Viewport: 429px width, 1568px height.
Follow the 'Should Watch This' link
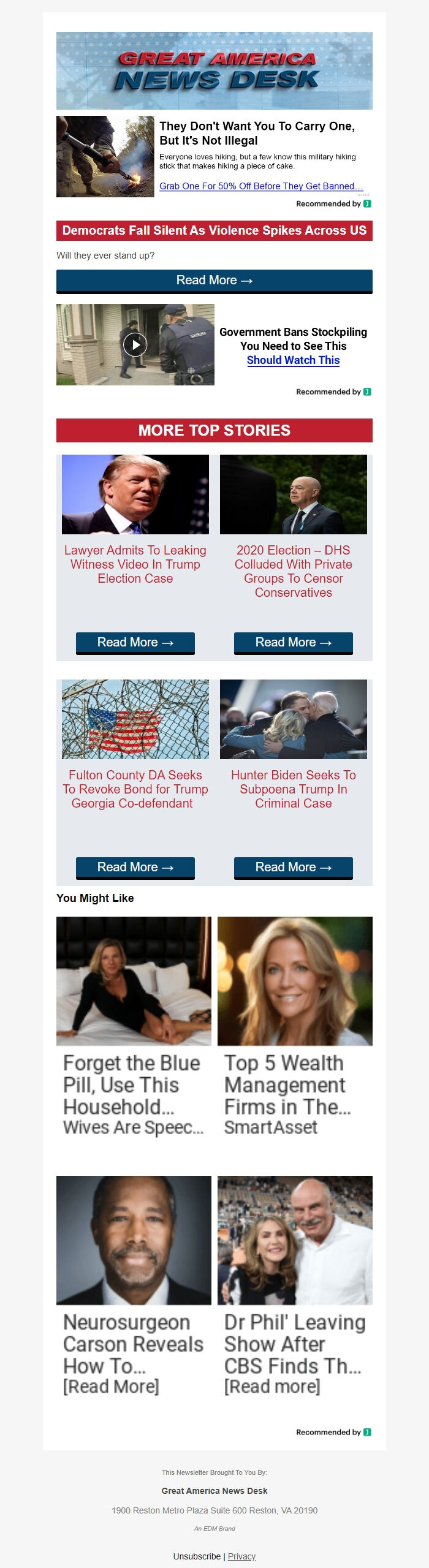pyautogui.click(x=293, y=360)
